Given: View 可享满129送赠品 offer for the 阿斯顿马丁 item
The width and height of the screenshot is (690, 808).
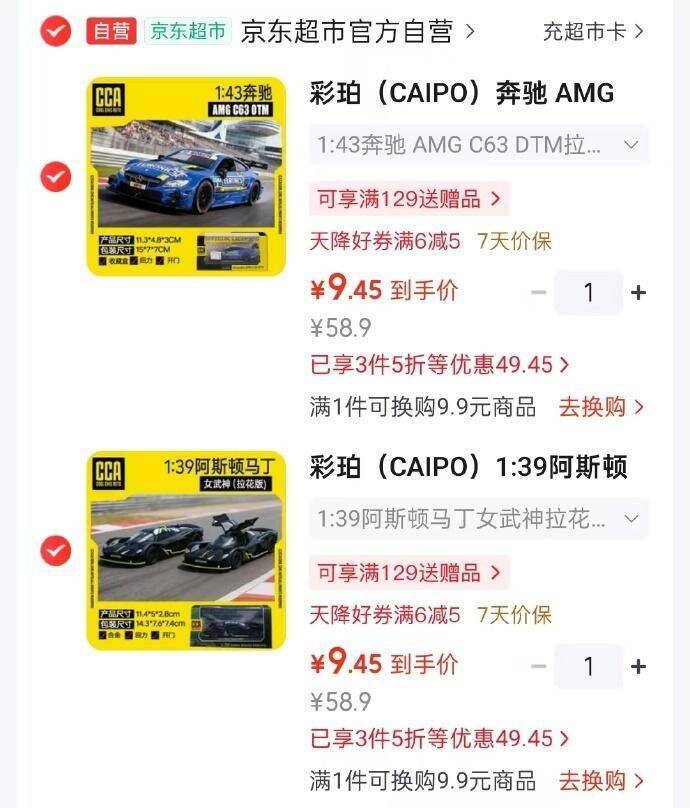Looking at the screenshot, I should click(409, 573).
